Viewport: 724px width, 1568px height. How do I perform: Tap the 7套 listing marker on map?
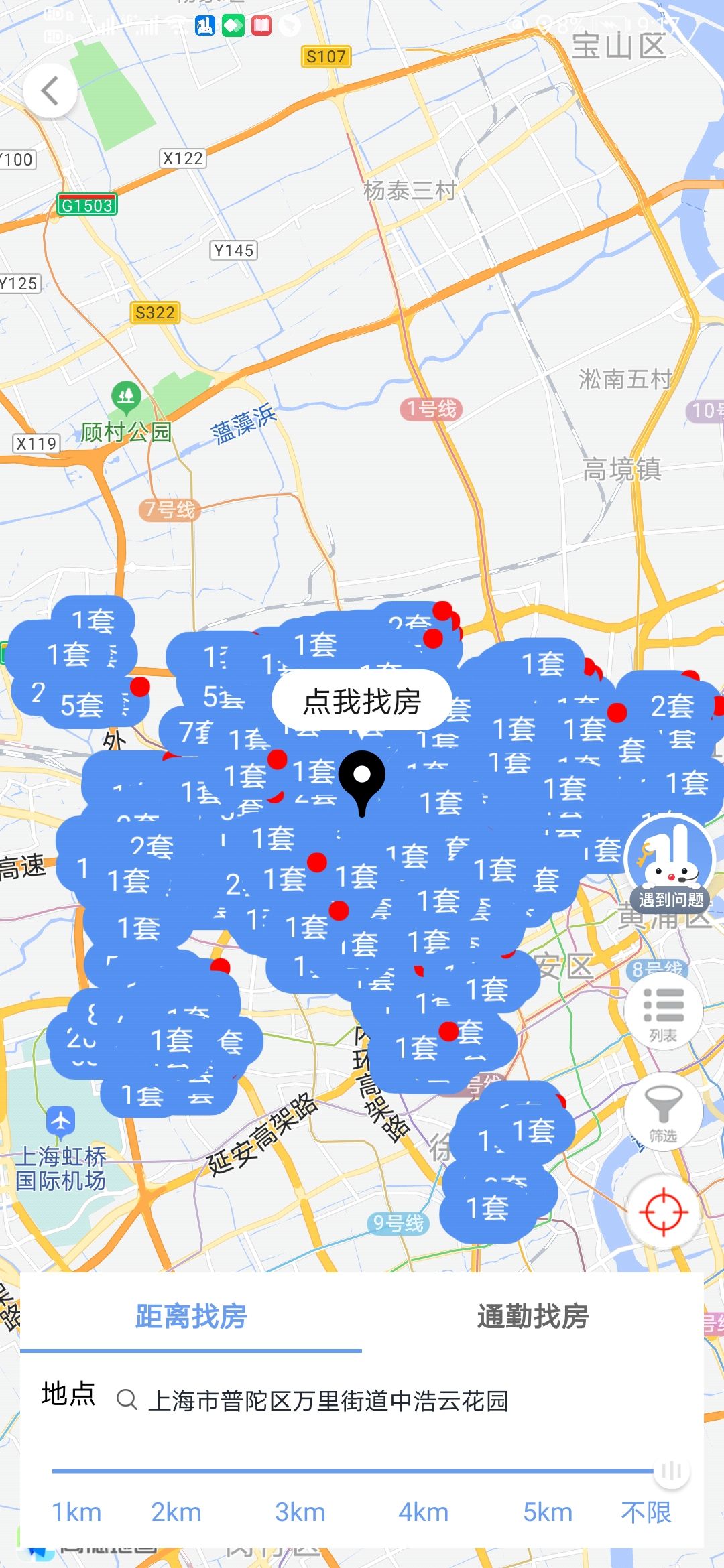(195, 732)
